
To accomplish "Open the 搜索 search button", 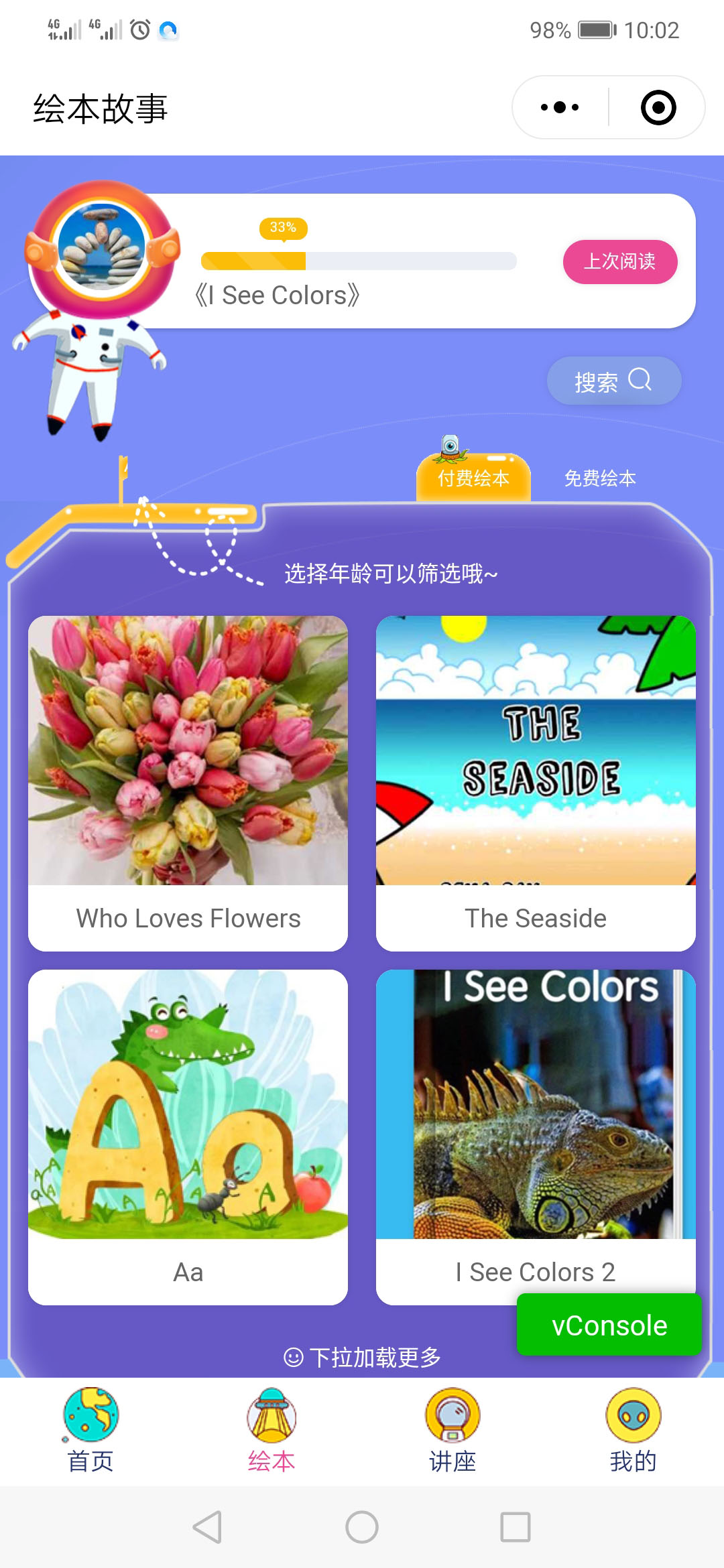I will (613, 381).
